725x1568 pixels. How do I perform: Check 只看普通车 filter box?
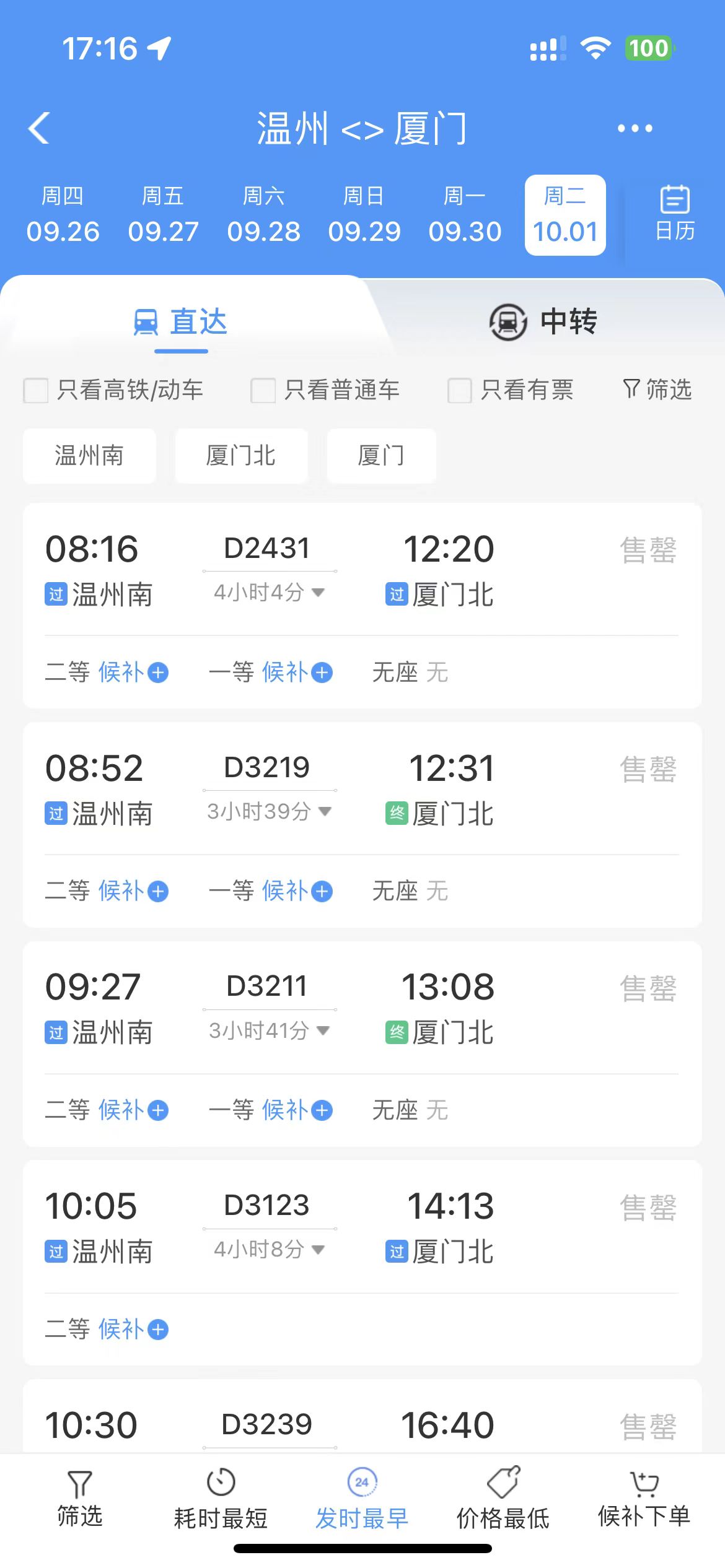[x=263, y=391]
